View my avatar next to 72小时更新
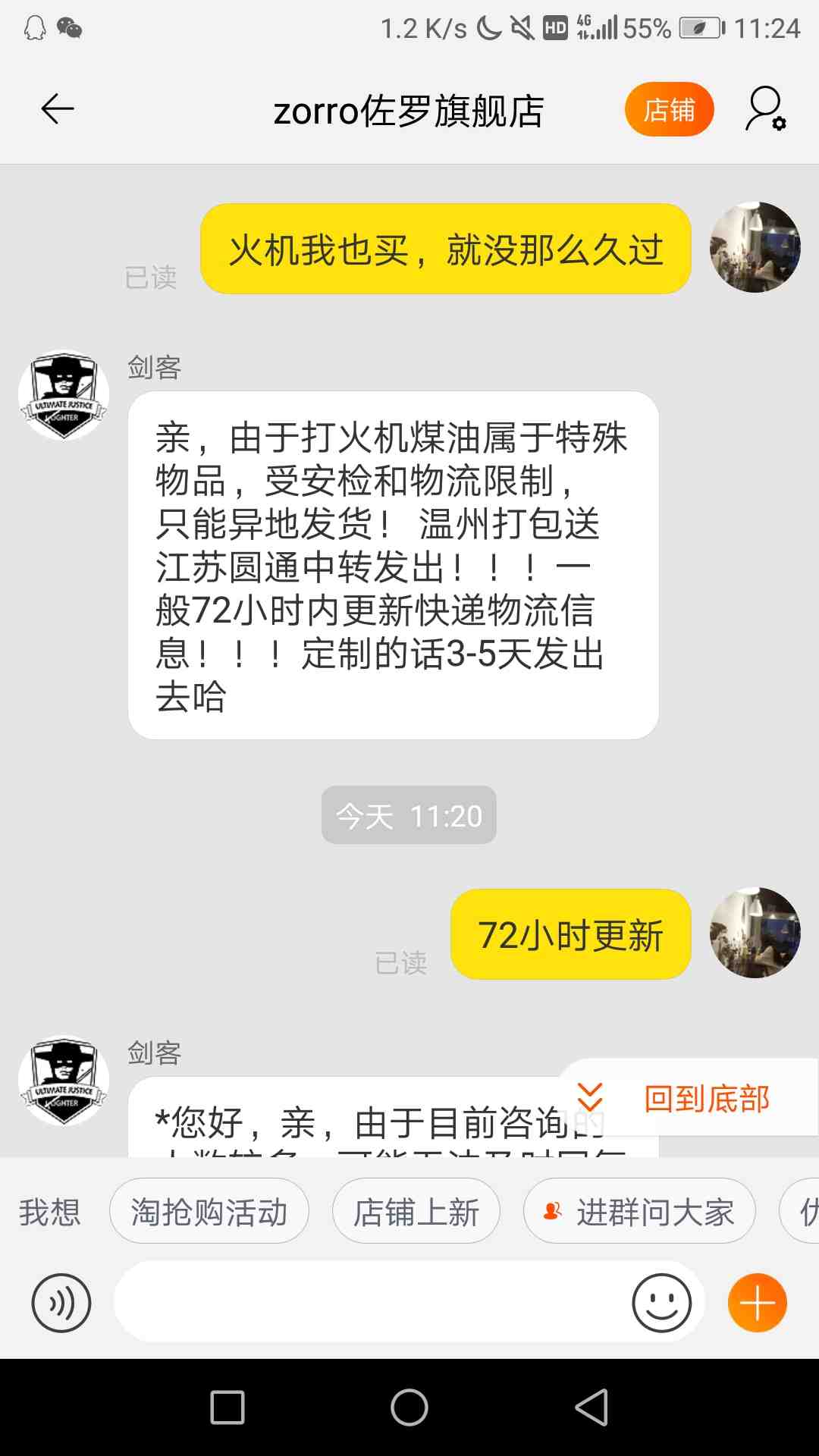 point(755,933)
